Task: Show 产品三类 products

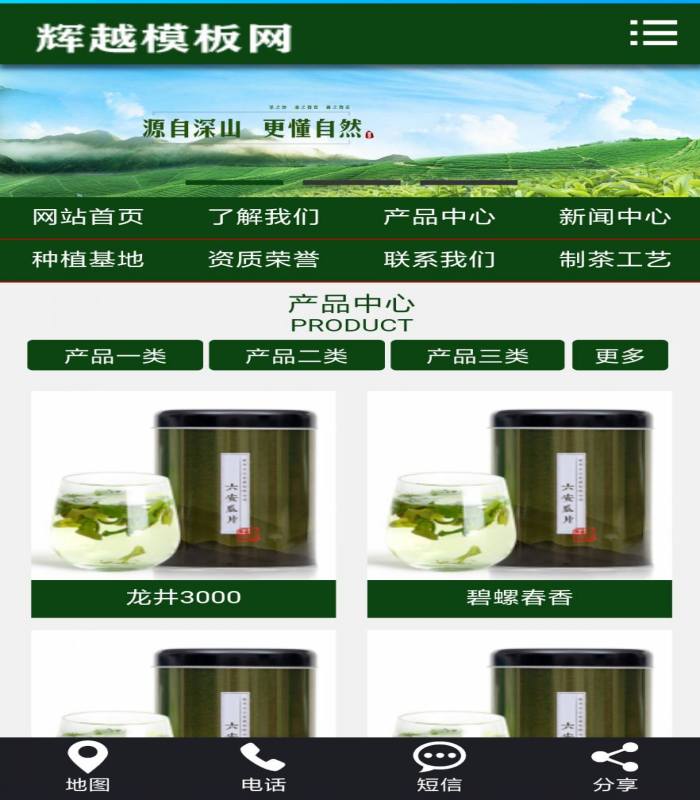Action: click(x=477, y=355)
